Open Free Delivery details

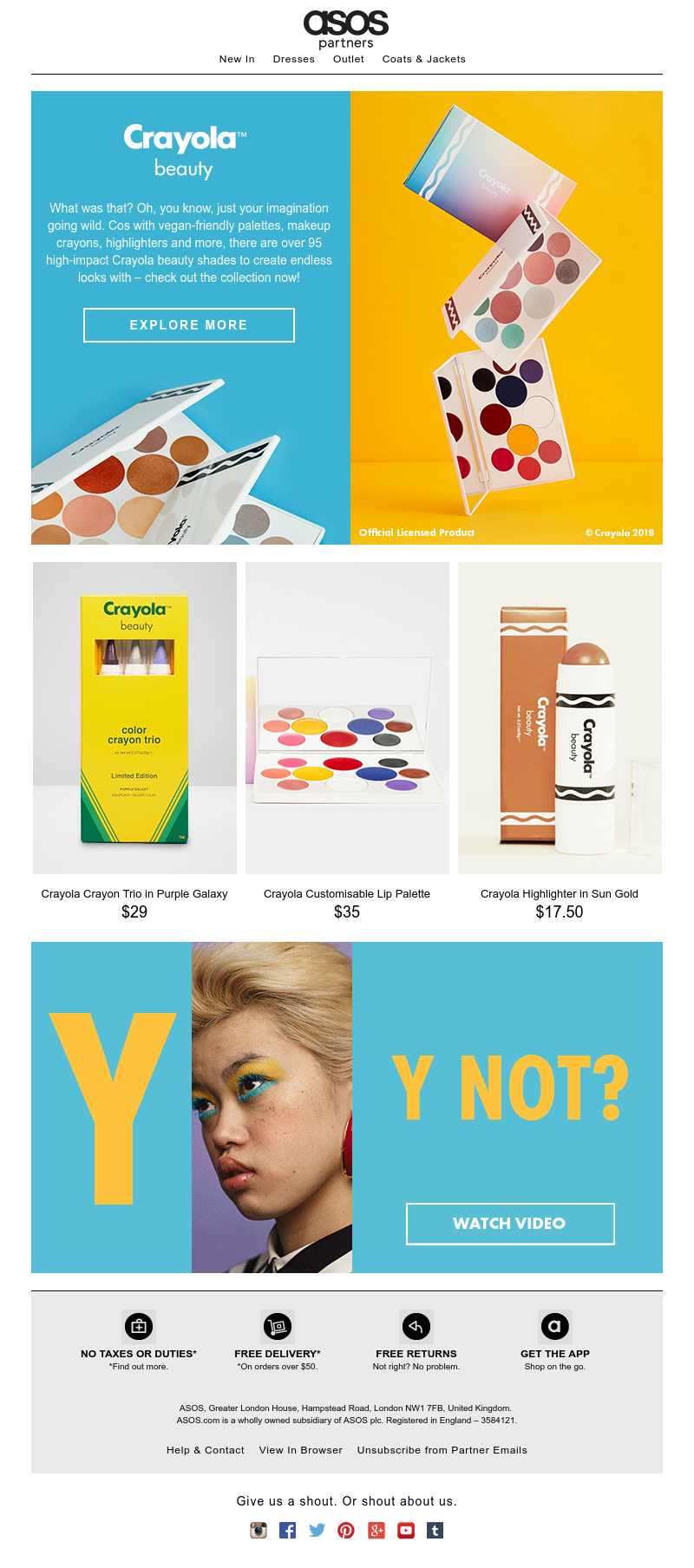pos(278,1353)
